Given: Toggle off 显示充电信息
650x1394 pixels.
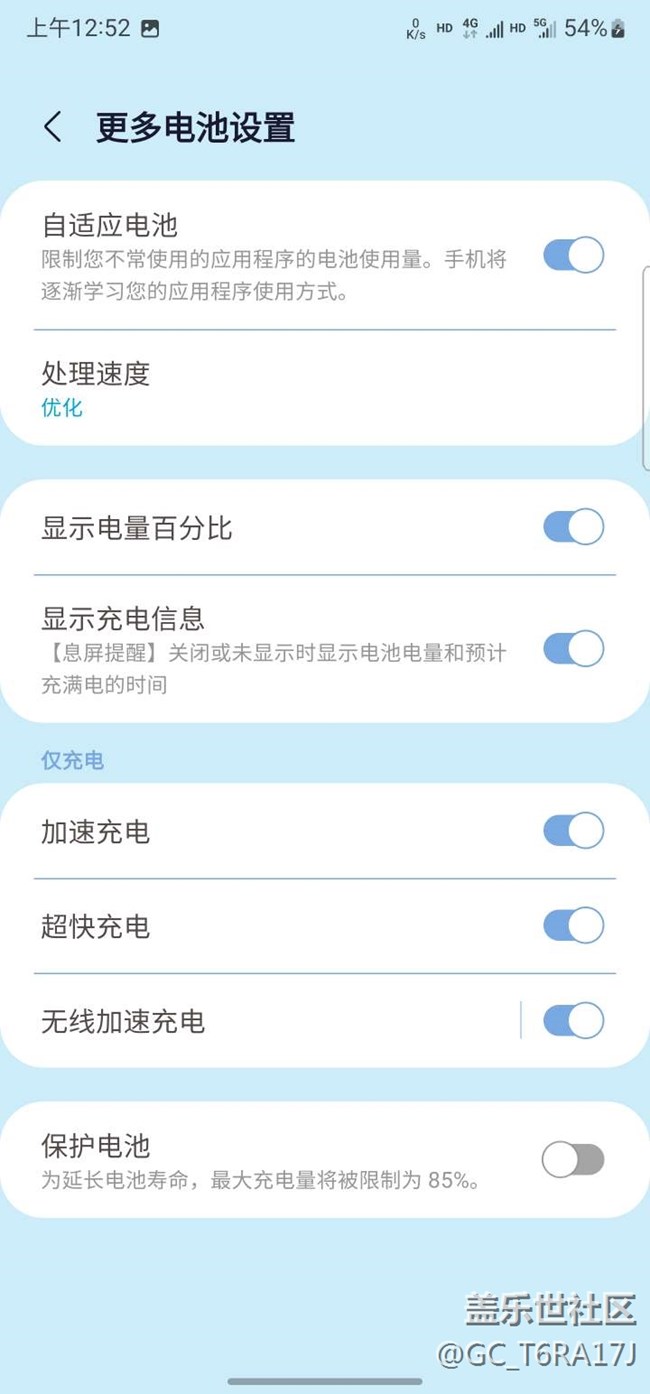Looking at the screenshot, I should click(x=573, y=649).
